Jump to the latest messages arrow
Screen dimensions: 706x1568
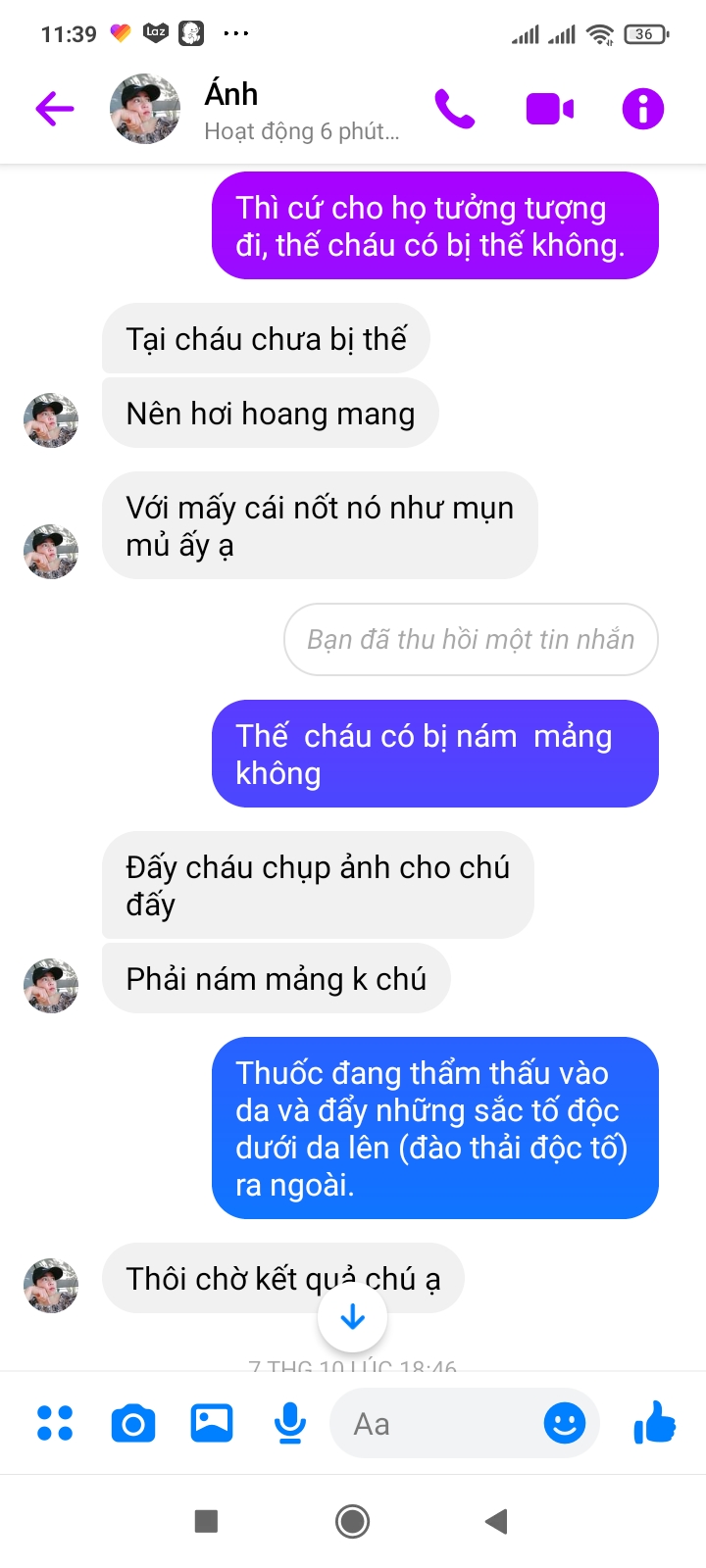pos(353,1318)
